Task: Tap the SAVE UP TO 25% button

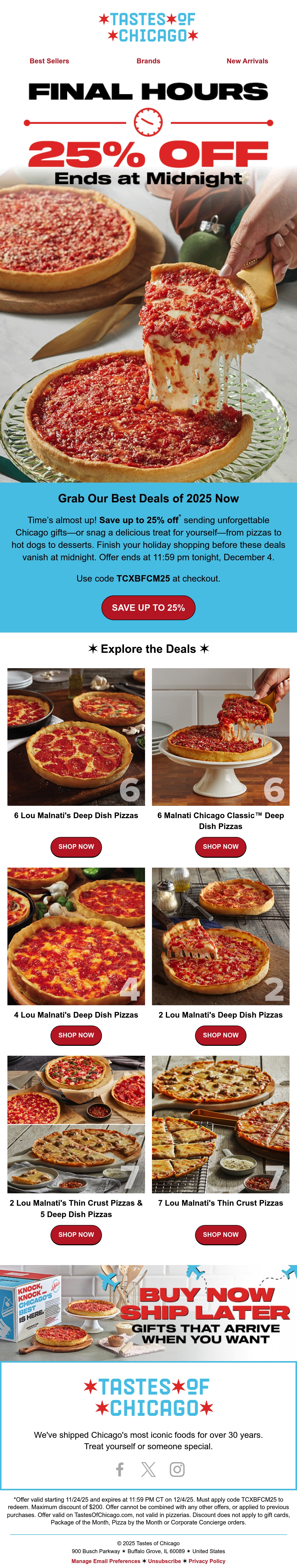Action: (148, 608)
